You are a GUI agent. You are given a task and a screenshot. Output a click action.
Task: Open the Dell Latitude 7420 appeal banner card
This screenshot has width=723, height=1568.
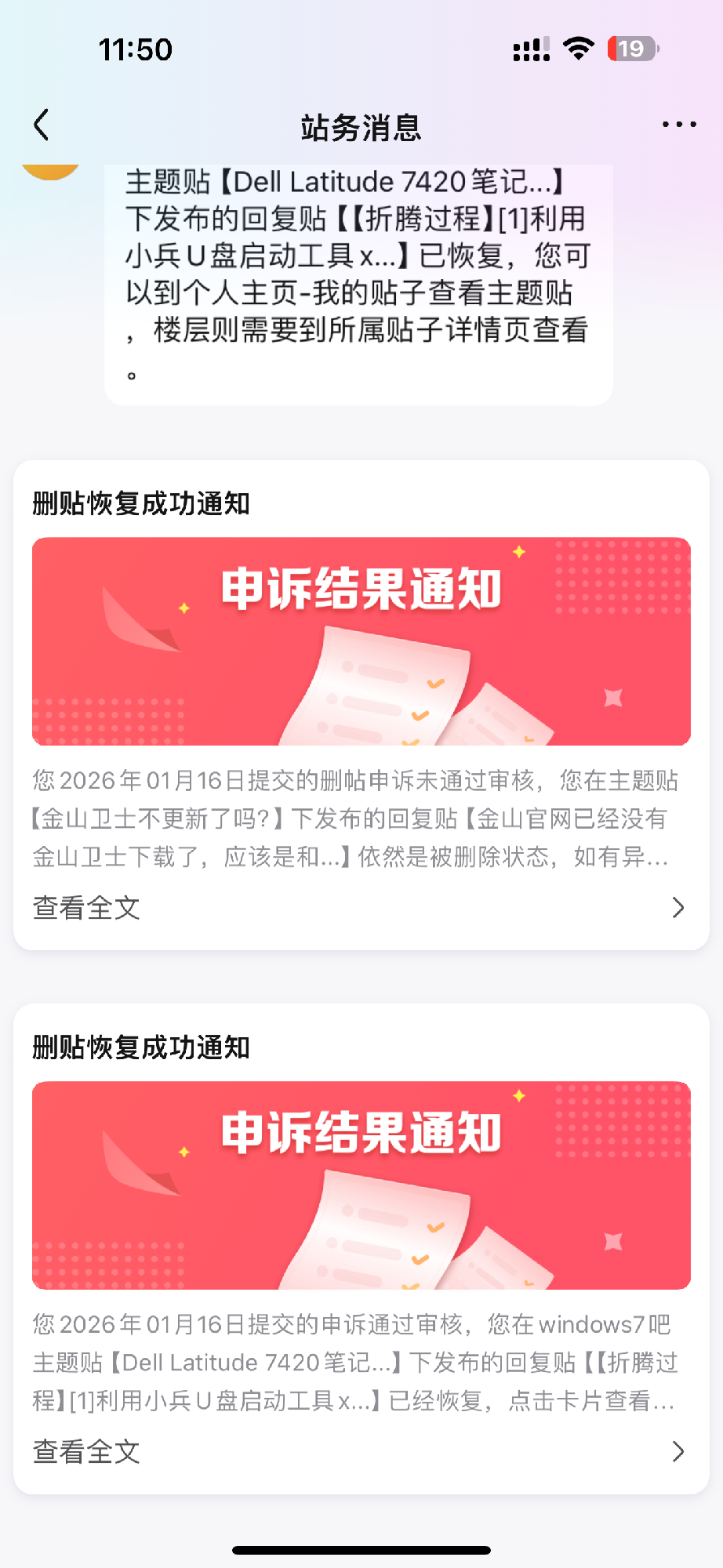click(361, 1185)
